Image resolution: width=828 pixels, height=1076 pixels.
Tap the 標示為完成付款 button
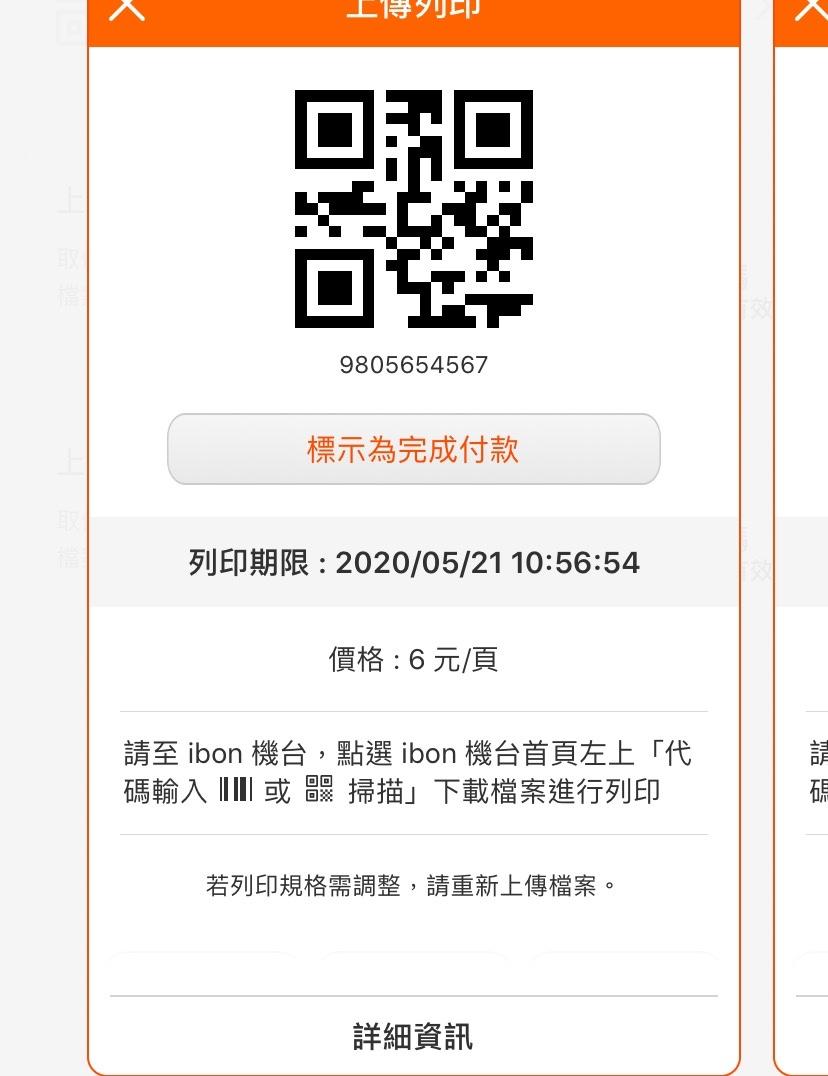point(413,449)
